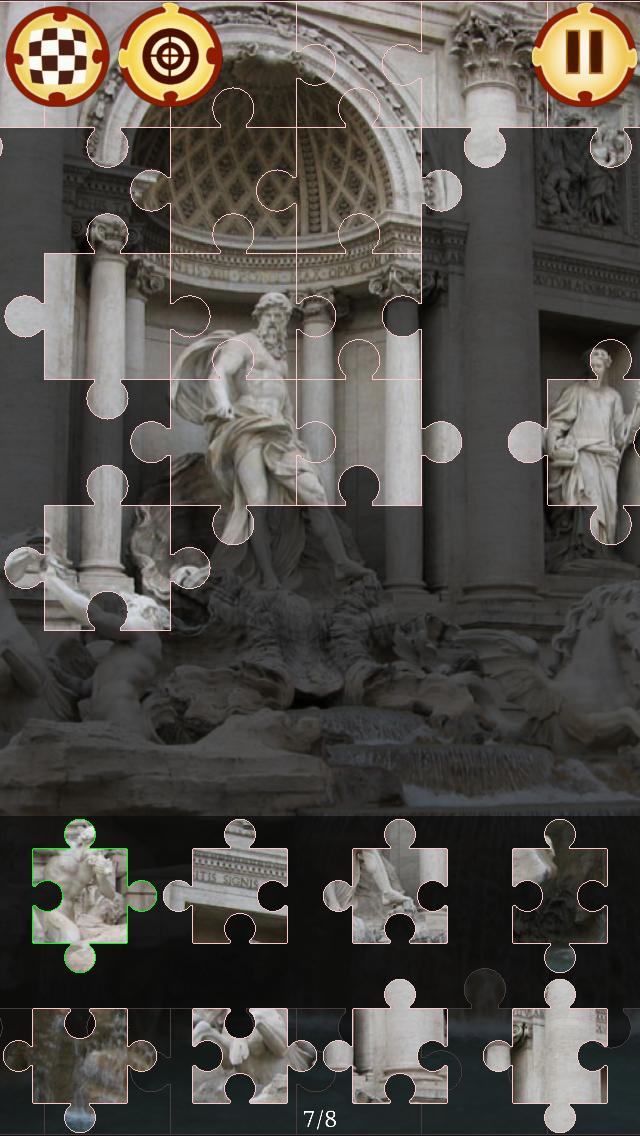
Task: Tap the target crosshair button
Action: click(x=170, y=55)
